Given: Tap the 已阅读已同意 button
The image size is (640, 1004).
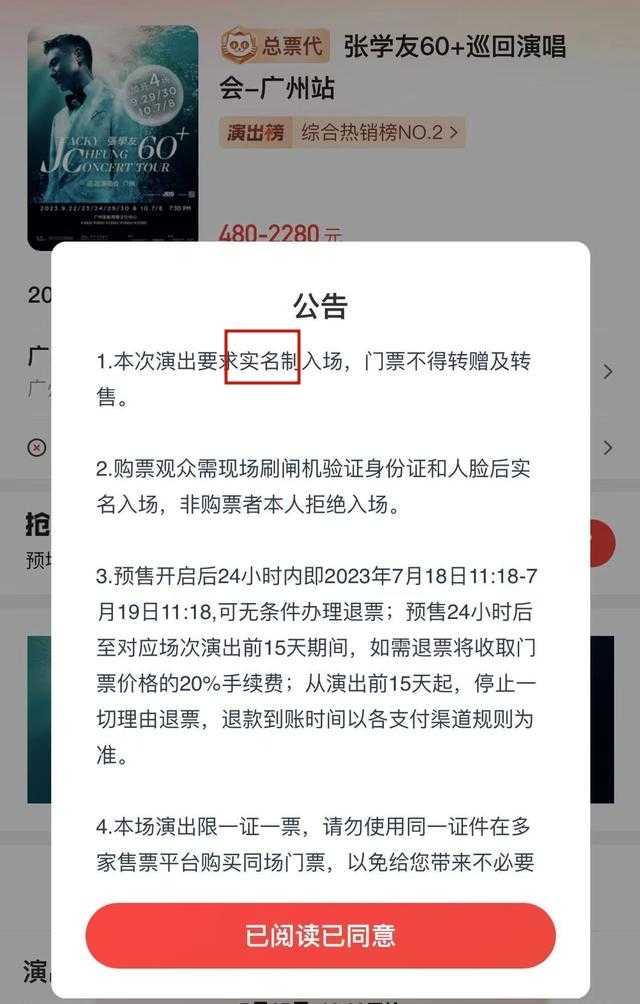Looking at the screenshot, I should [x=320, y=935].
